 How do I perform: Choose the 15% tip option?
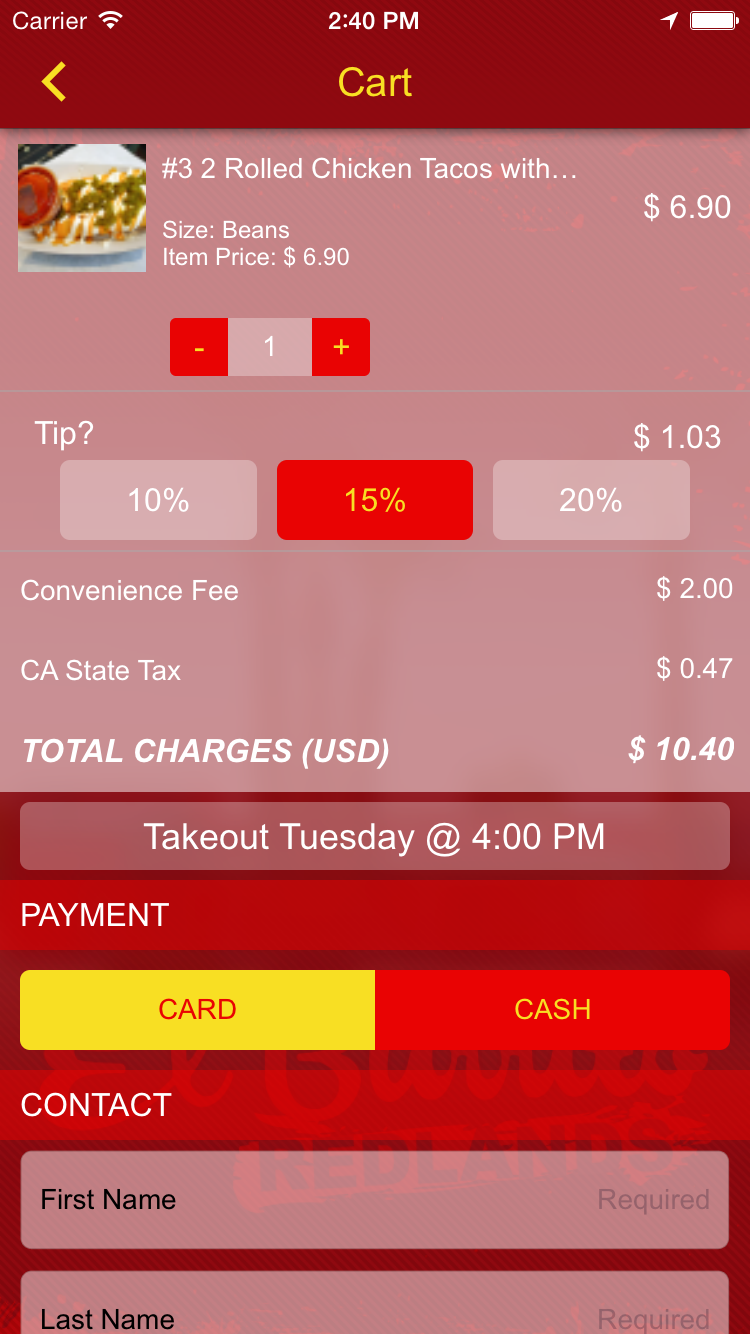375,500
